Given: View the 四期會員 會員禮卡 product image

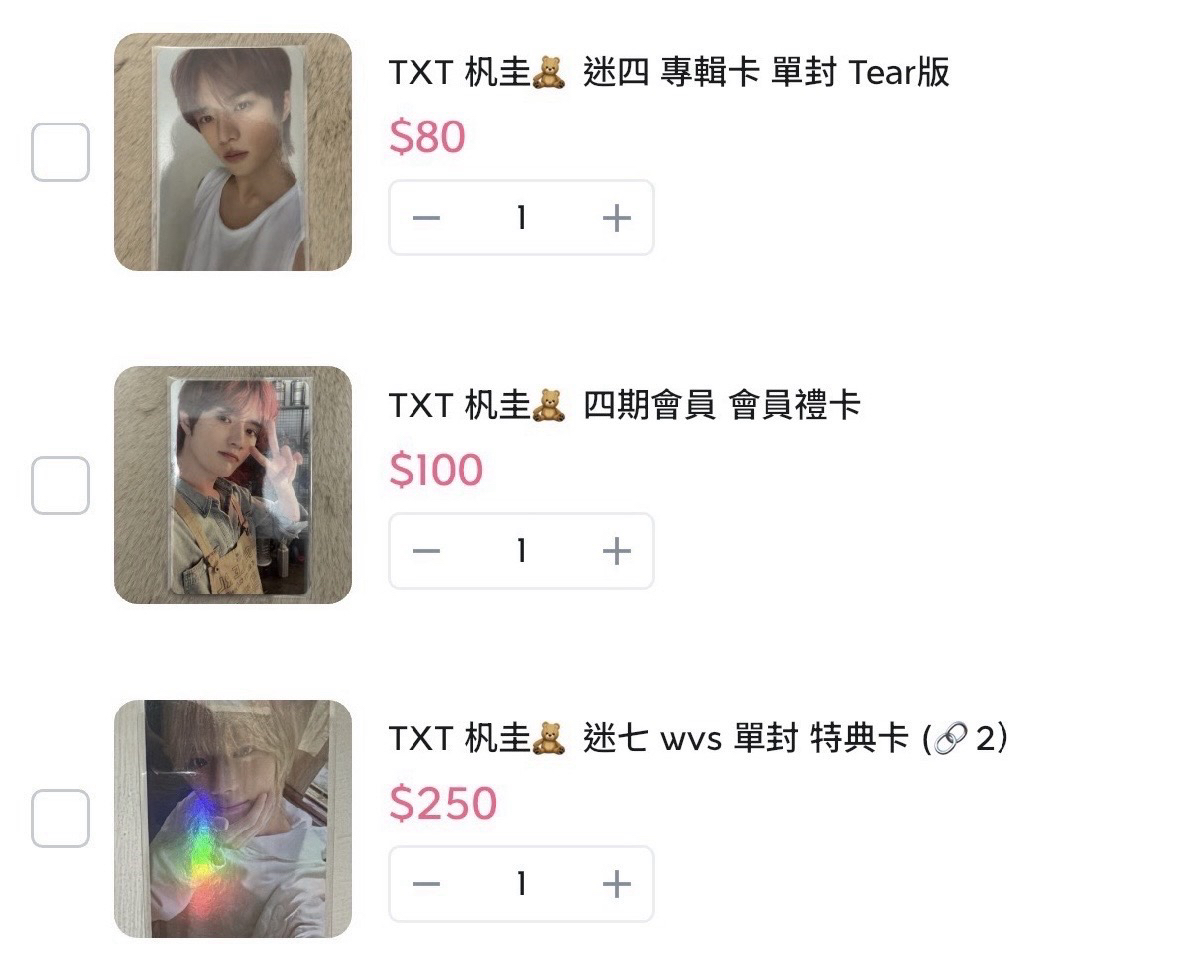Looking at the screenshot, I should point(233,485).
